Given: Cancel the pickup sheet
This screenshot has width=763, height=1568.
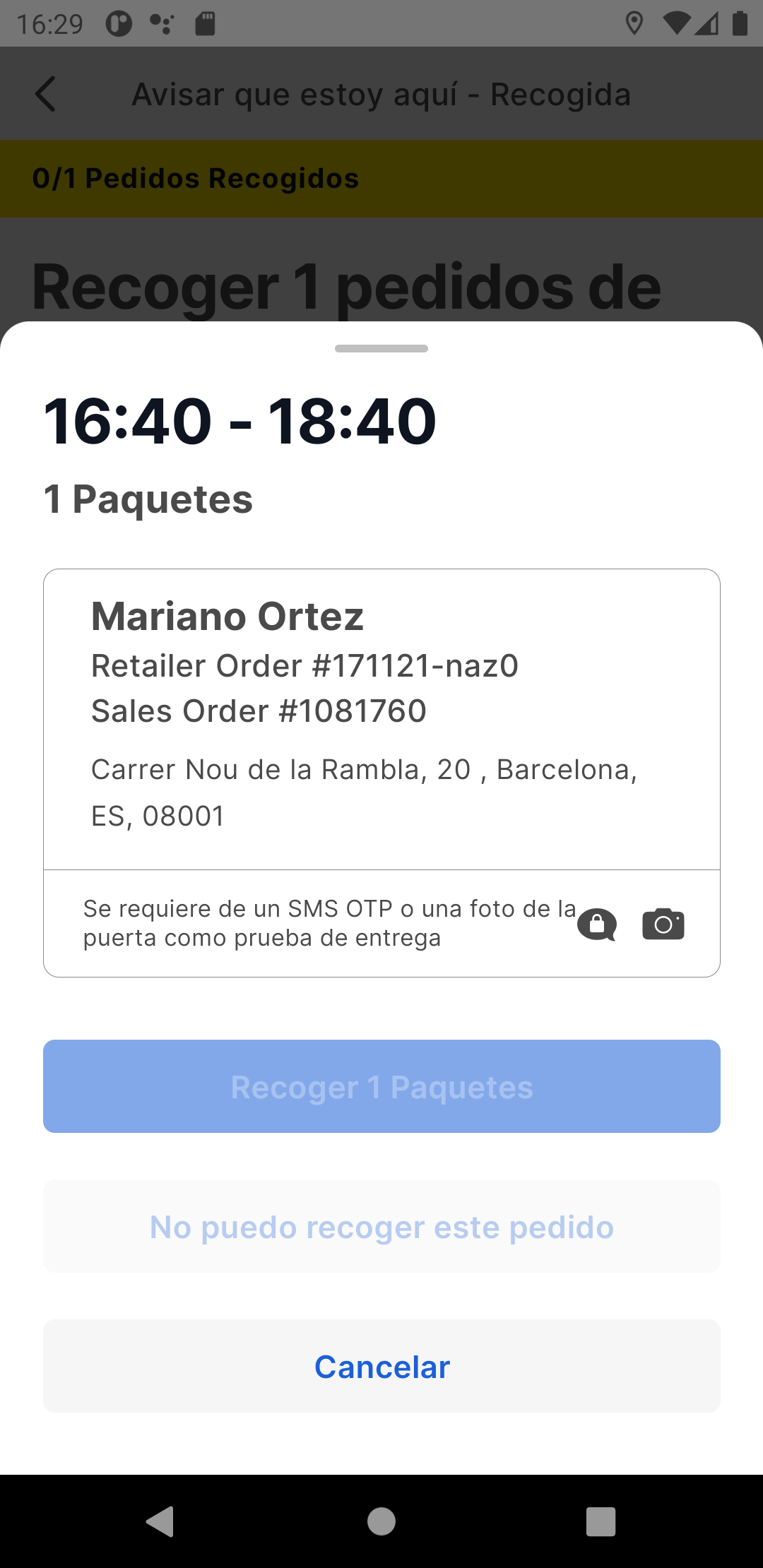Looking at the screenshot, I should [x=381, y=1366].
